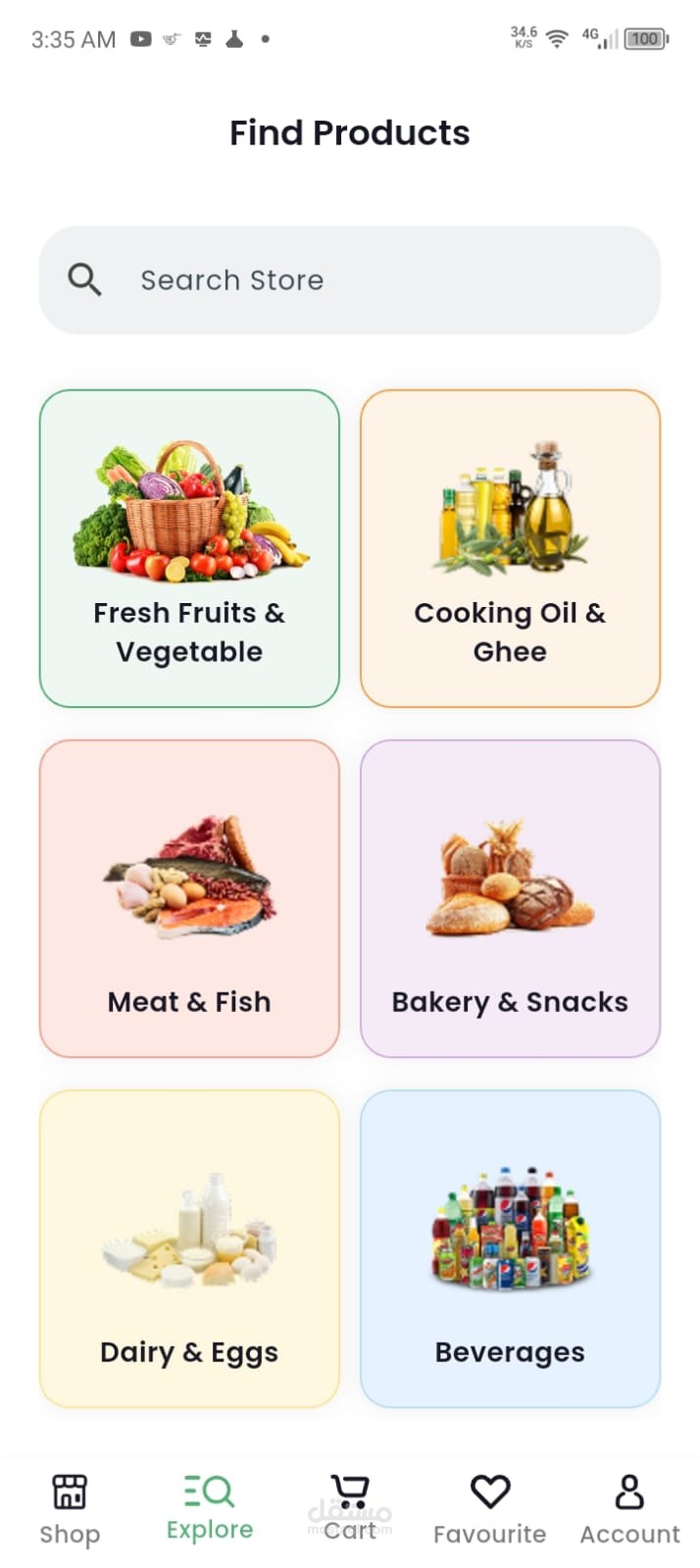Browse the Meat & Fish category
Image resolution: width=700 pixels, height=1568 pixels.
(x=189, y=898)
